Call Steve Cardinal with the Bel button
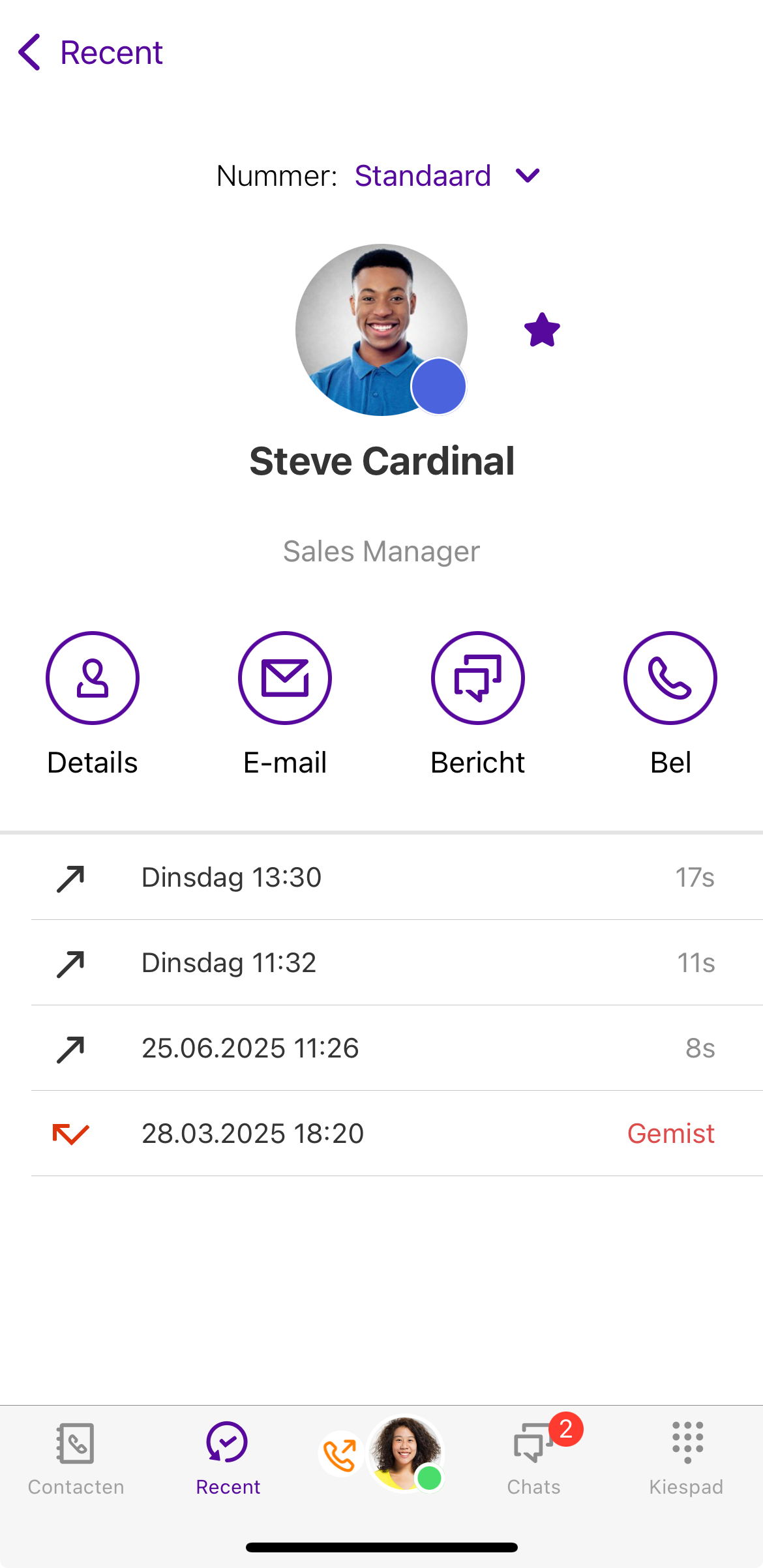This screenshot has width=763, height=1568. coord(670,679)
